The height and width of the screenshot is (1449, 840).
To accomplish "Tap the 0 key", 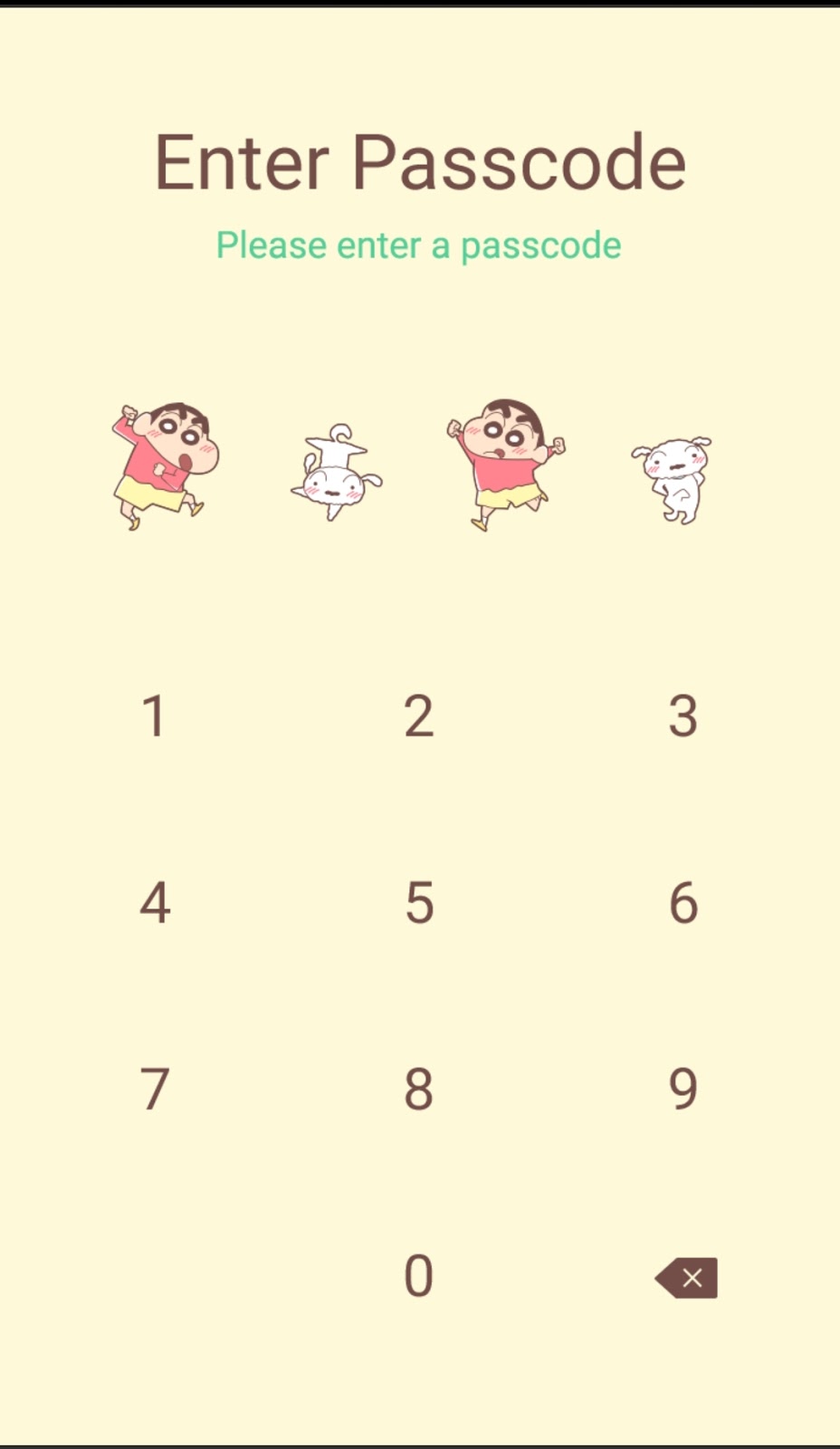I will [x=419, y=1276].
